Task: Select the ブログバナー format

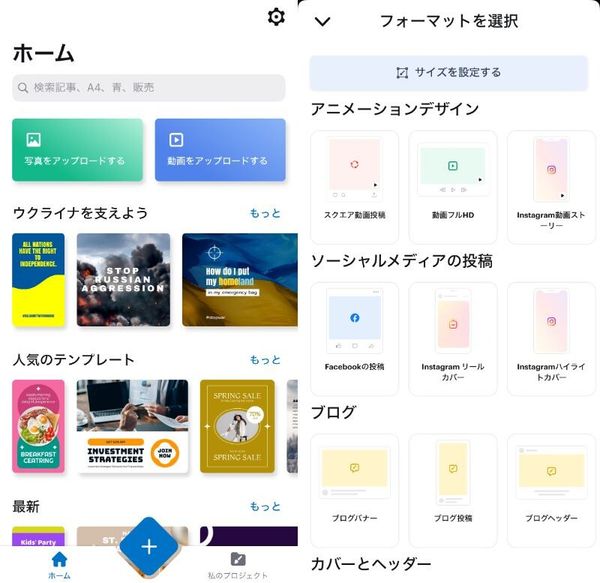Action: [x=354, y=490]
